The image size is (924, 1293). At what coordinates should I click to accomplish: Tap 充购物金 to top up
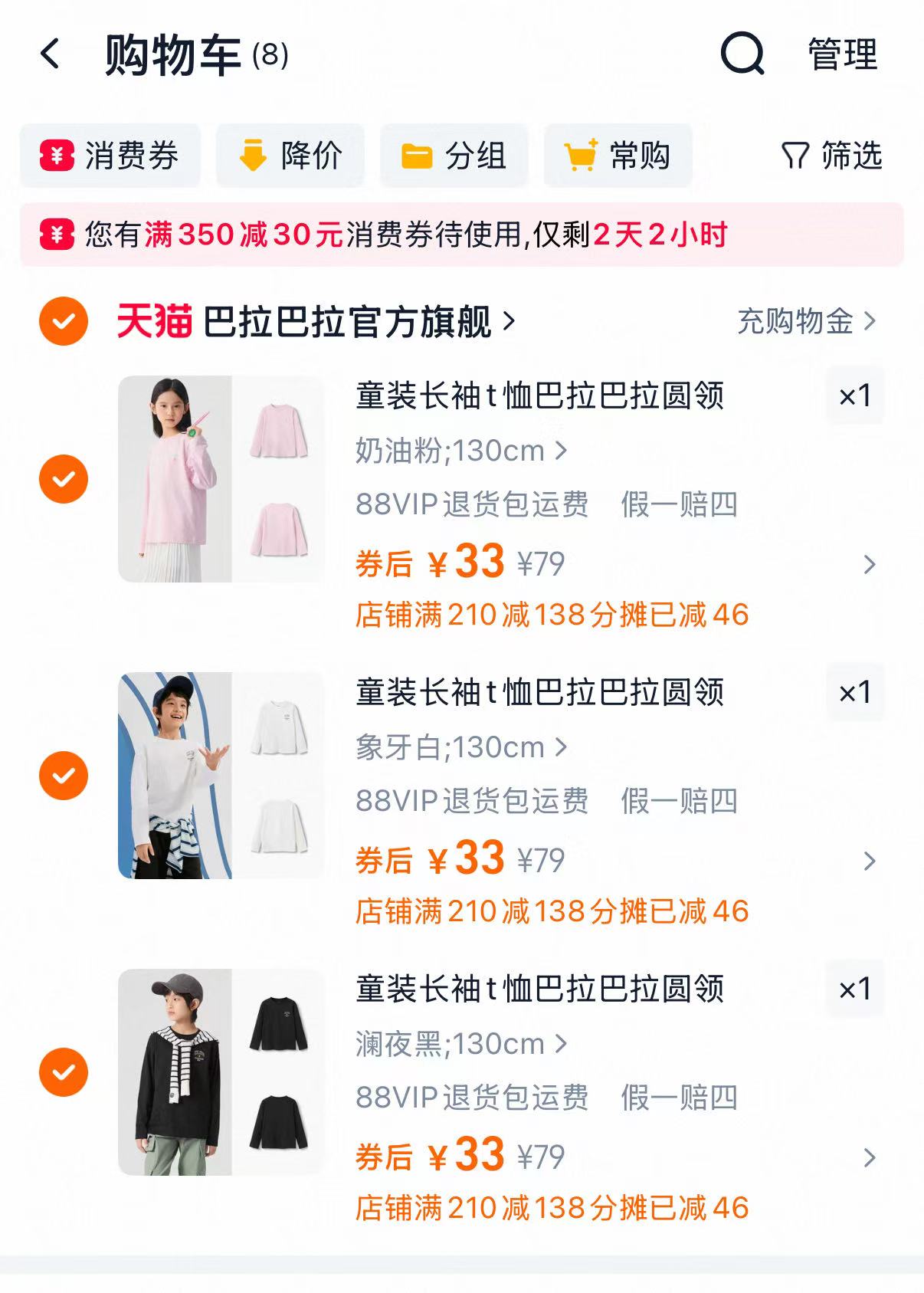(805, 322)
